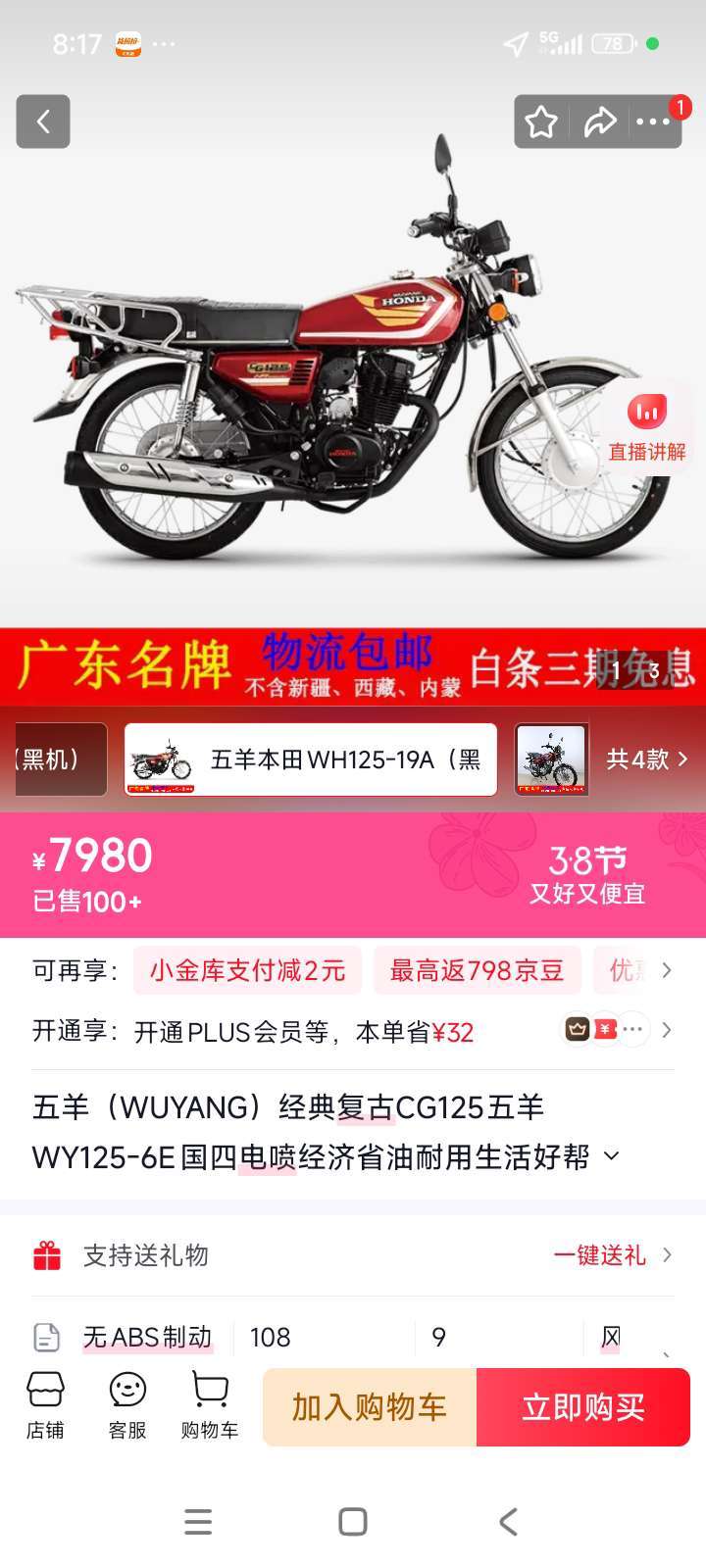Open the 购物车 shopping cart

point(210,1406)
